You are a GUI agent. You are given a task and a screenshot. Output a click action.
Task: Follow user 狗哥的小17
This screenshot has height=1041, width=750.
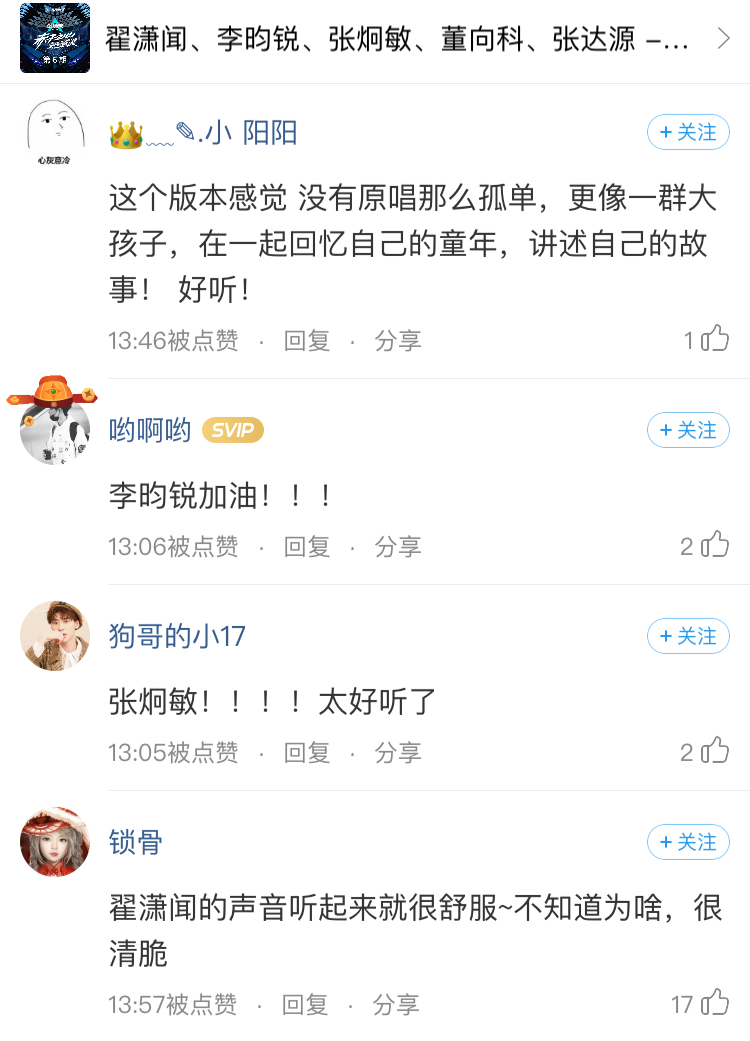pyautogui.click(x=688, y=636)
